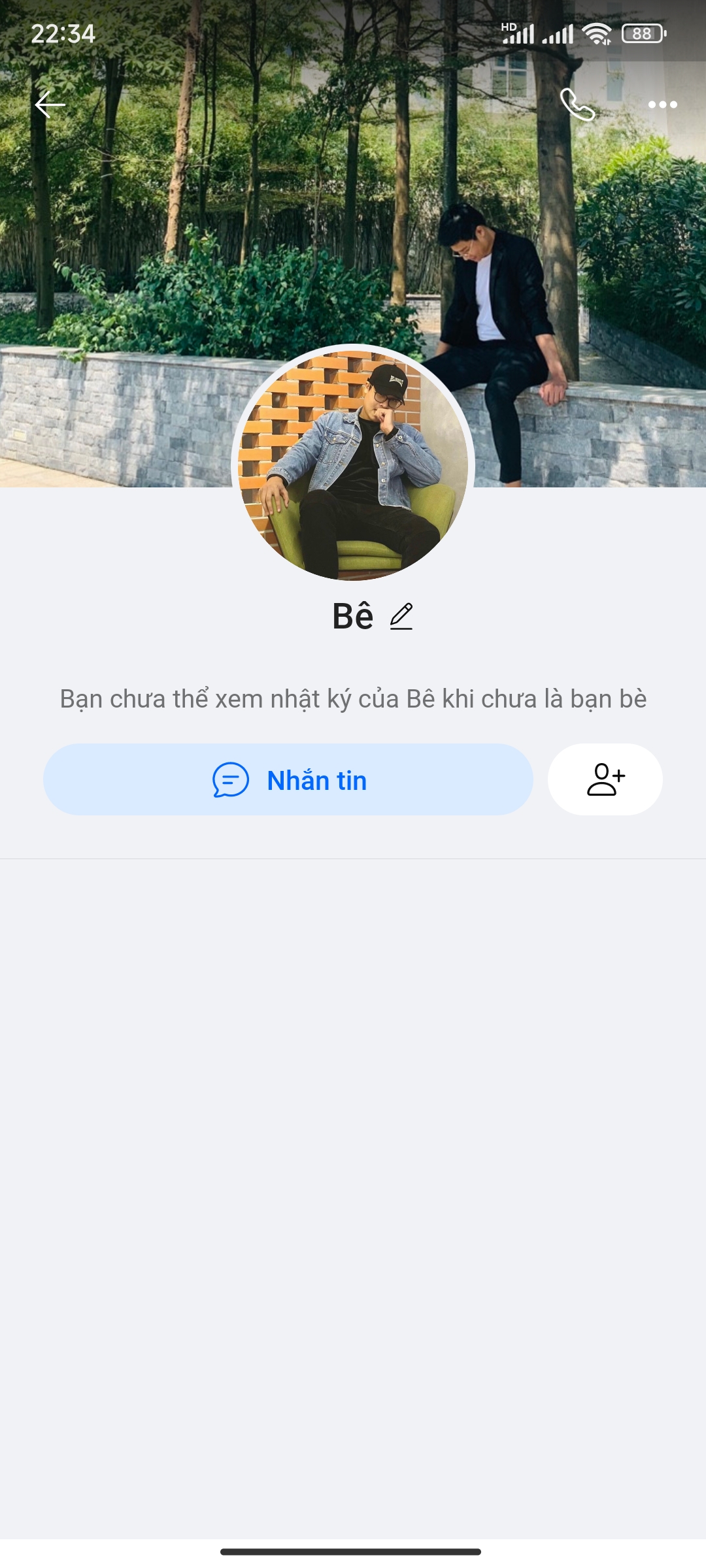Viewport: 706px width, 1568px height.
Task: Go back using the arrow icon
Action: coord(50,105)
